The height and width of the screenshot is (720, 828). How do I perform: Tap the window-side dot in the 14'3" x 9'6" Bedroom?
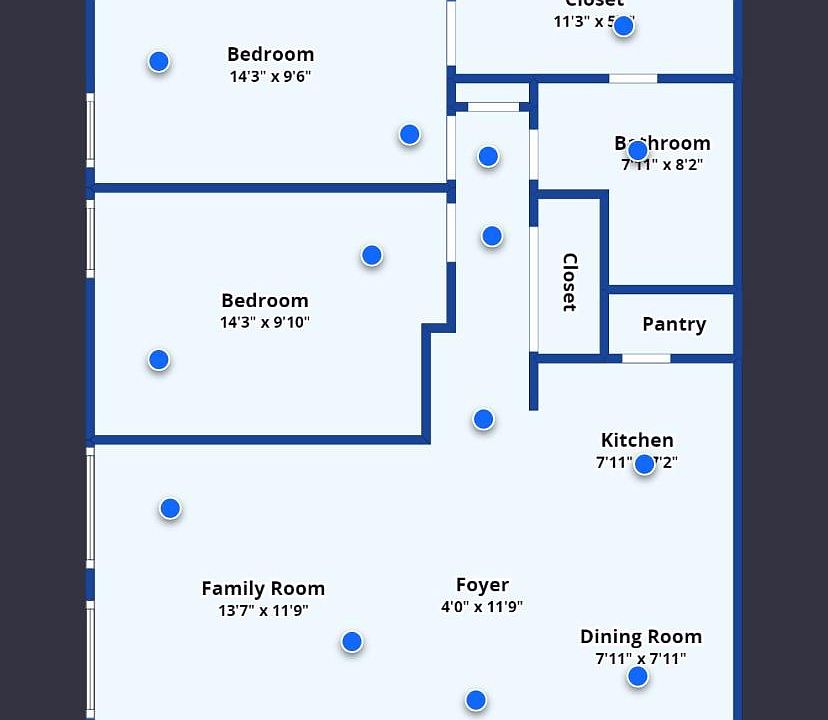click(x=158, y=62)
